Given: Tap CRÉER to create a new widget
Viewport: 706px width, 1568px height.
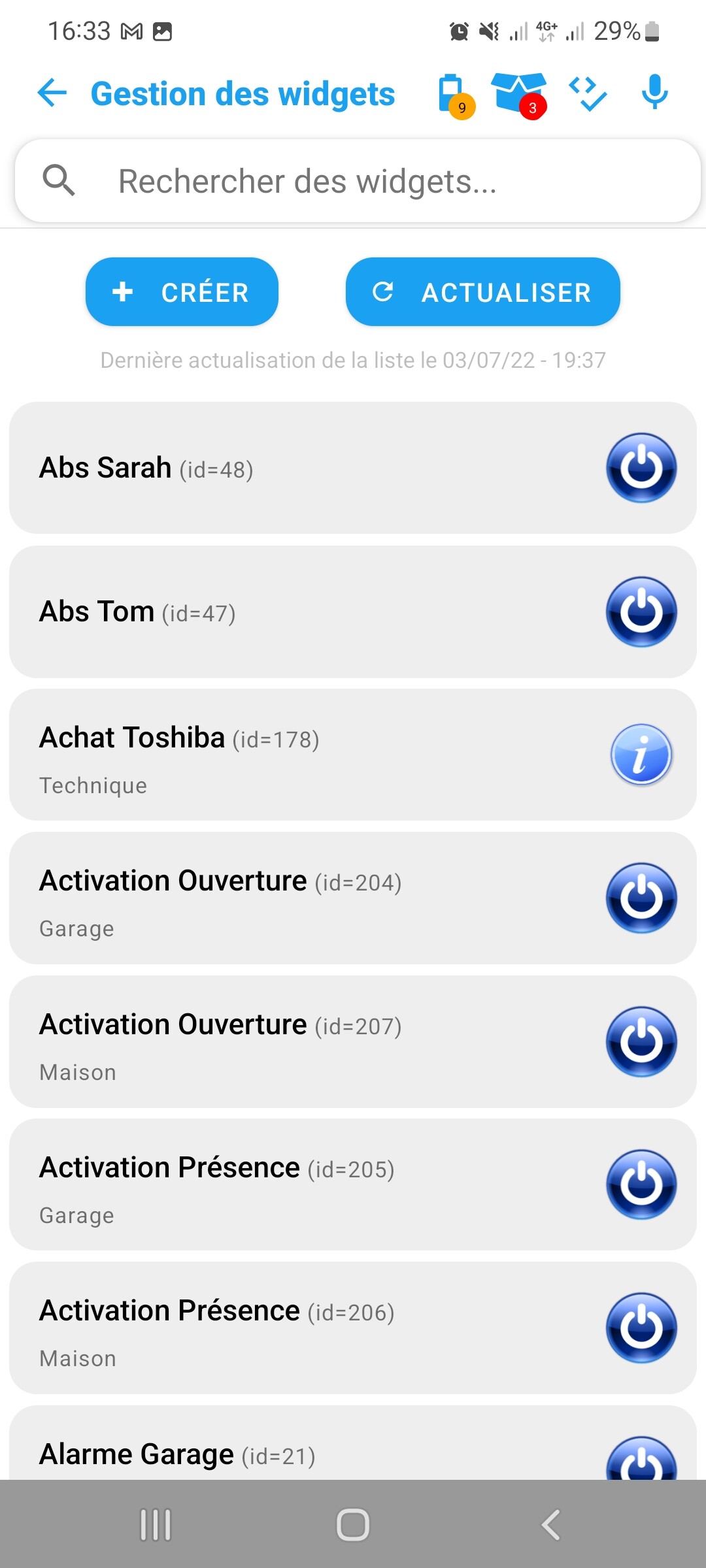Looking at the screenshot, I should point(182,292).
